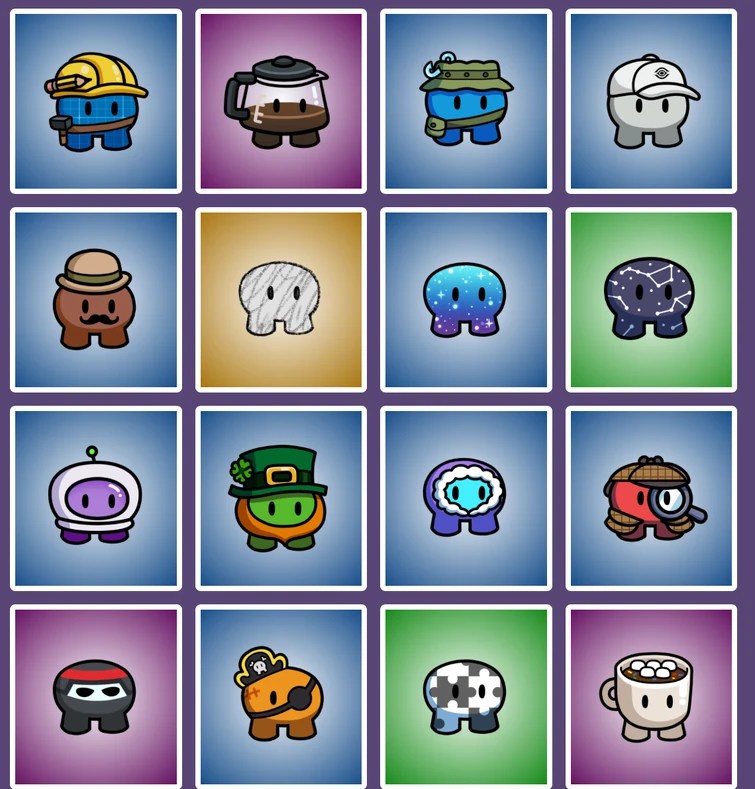The width and height of the screenshot is (755, 789).
Task: Select the yellow hard hat builder skin
Action: click(95, 101)
